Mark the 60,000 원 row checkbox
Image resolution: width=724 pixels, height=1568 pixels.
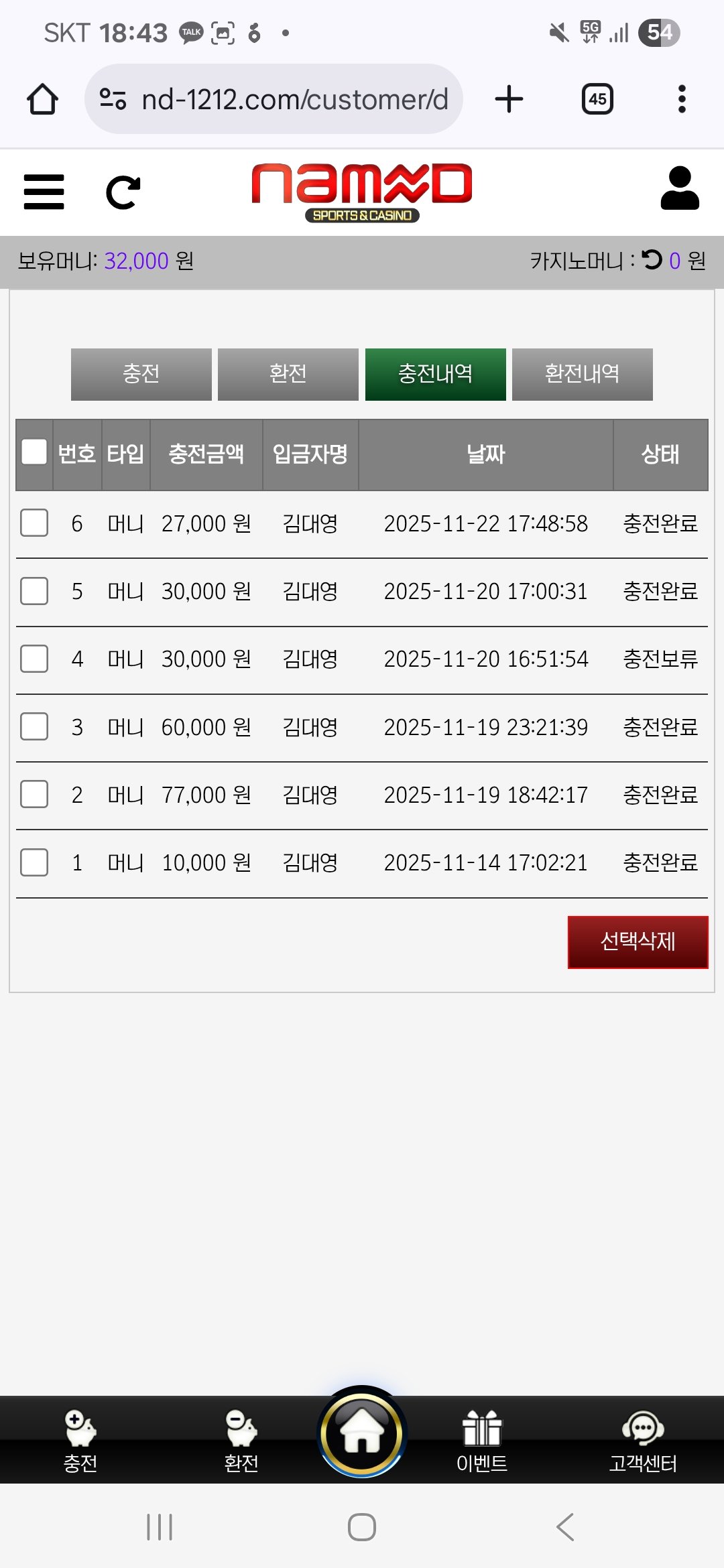coord(34,726)
